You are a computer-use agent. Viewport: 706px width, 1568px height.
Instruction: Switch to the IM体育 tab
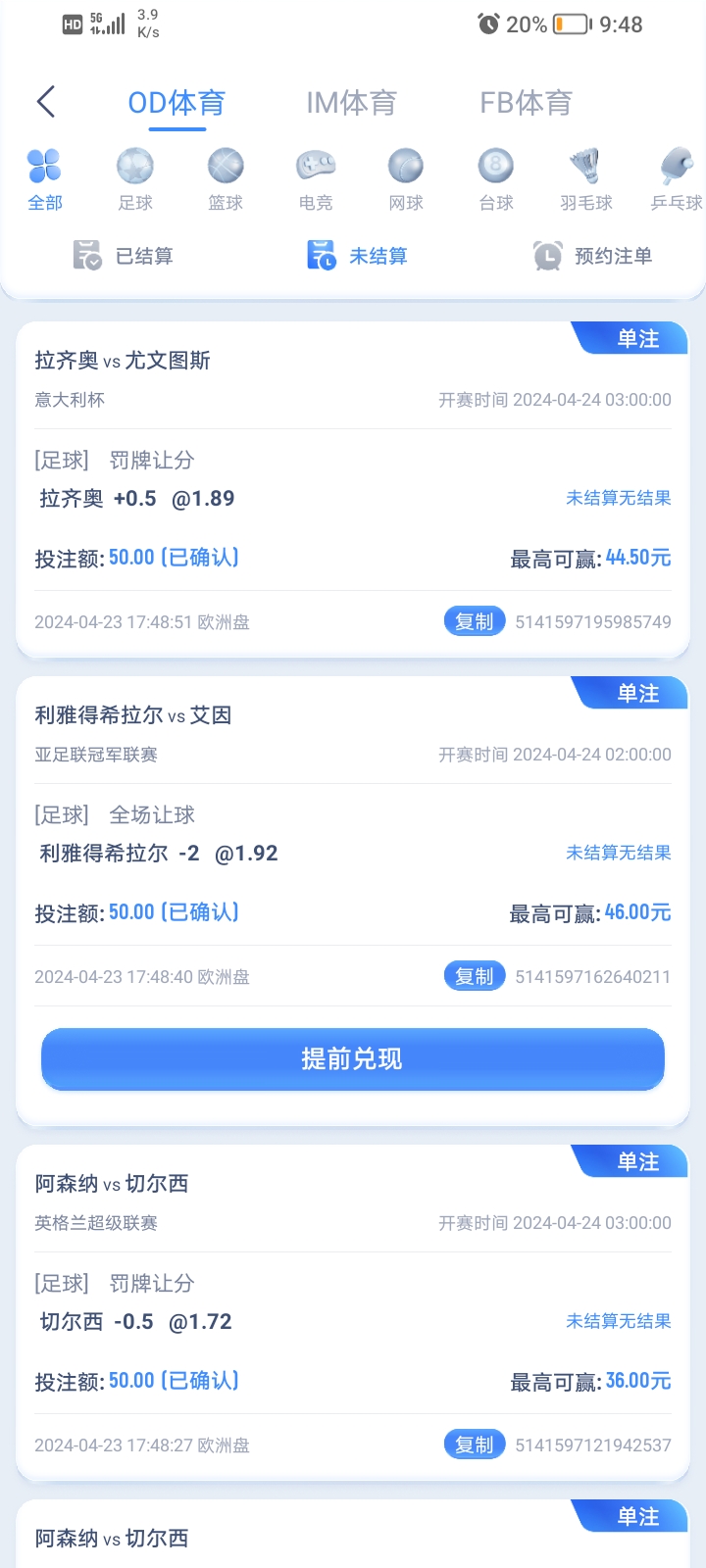(351, 102)
